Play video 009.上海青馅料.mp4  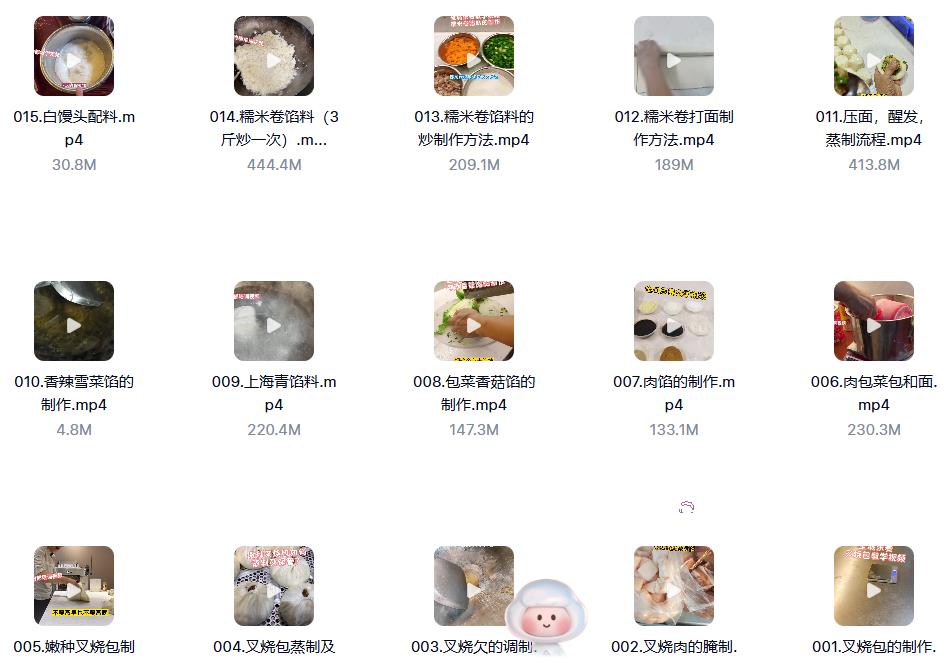(x=274, y=322)
